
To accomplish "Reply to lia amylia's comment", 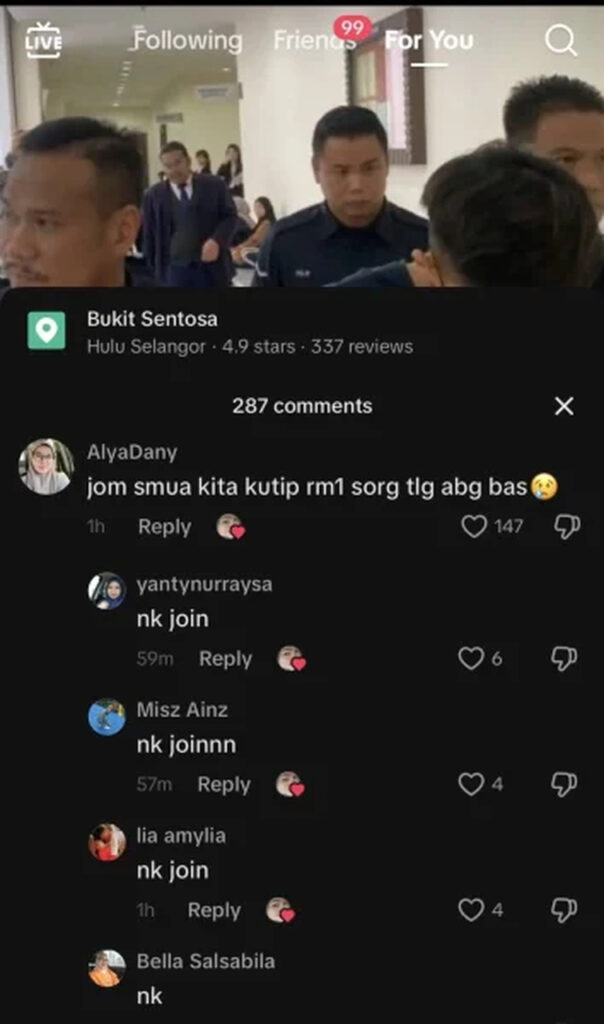I will [214, 911].
